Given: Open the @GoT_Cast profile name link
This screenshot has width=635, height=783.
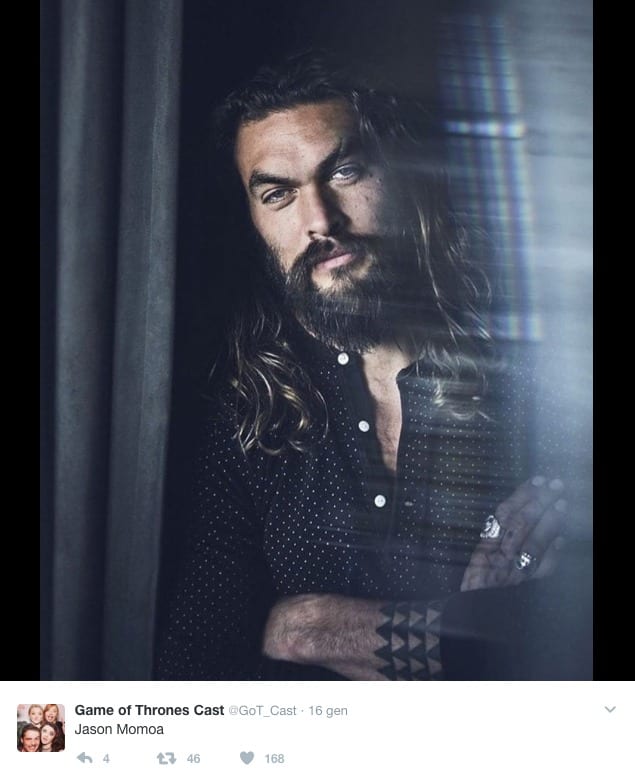Looking at the screenshot, I should [x=149, y=710].
